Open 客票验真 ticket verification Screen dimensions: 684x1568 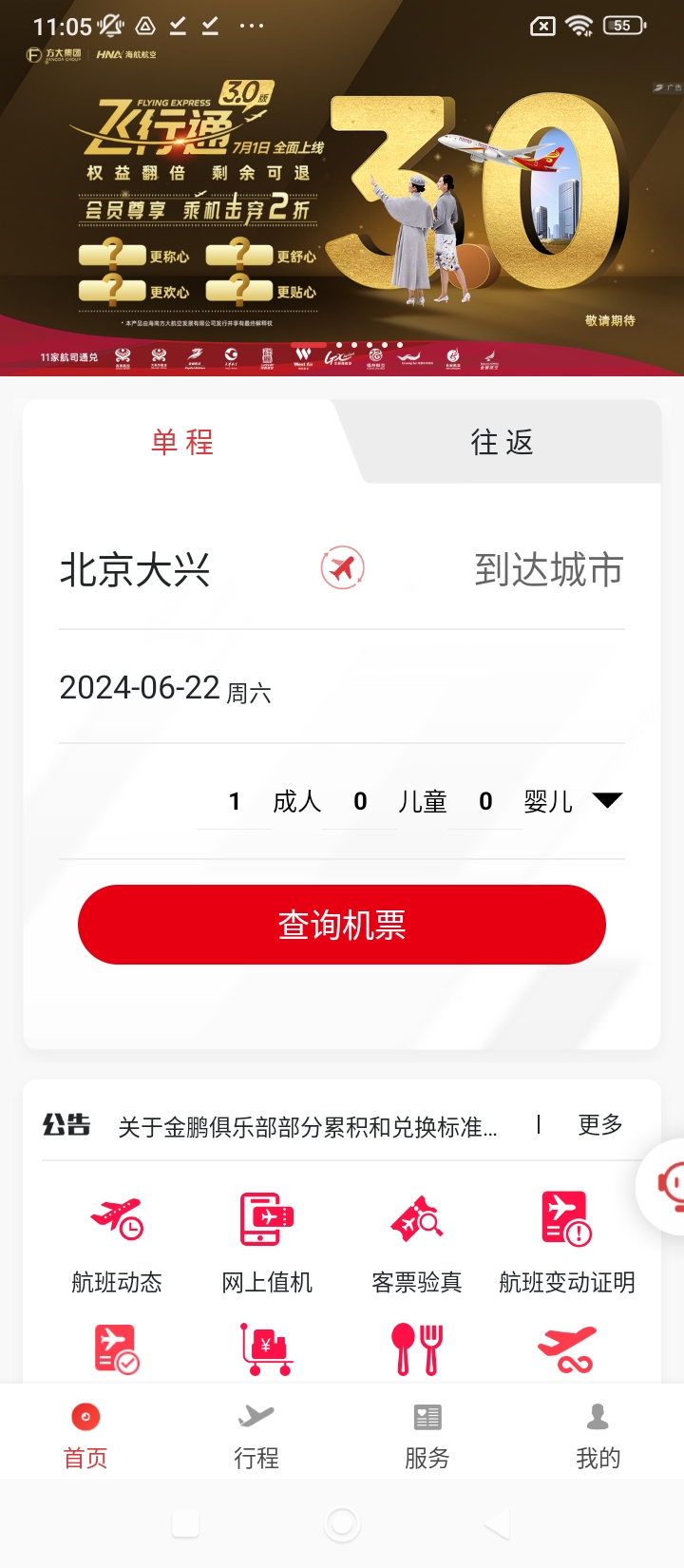coord(417,1242)
